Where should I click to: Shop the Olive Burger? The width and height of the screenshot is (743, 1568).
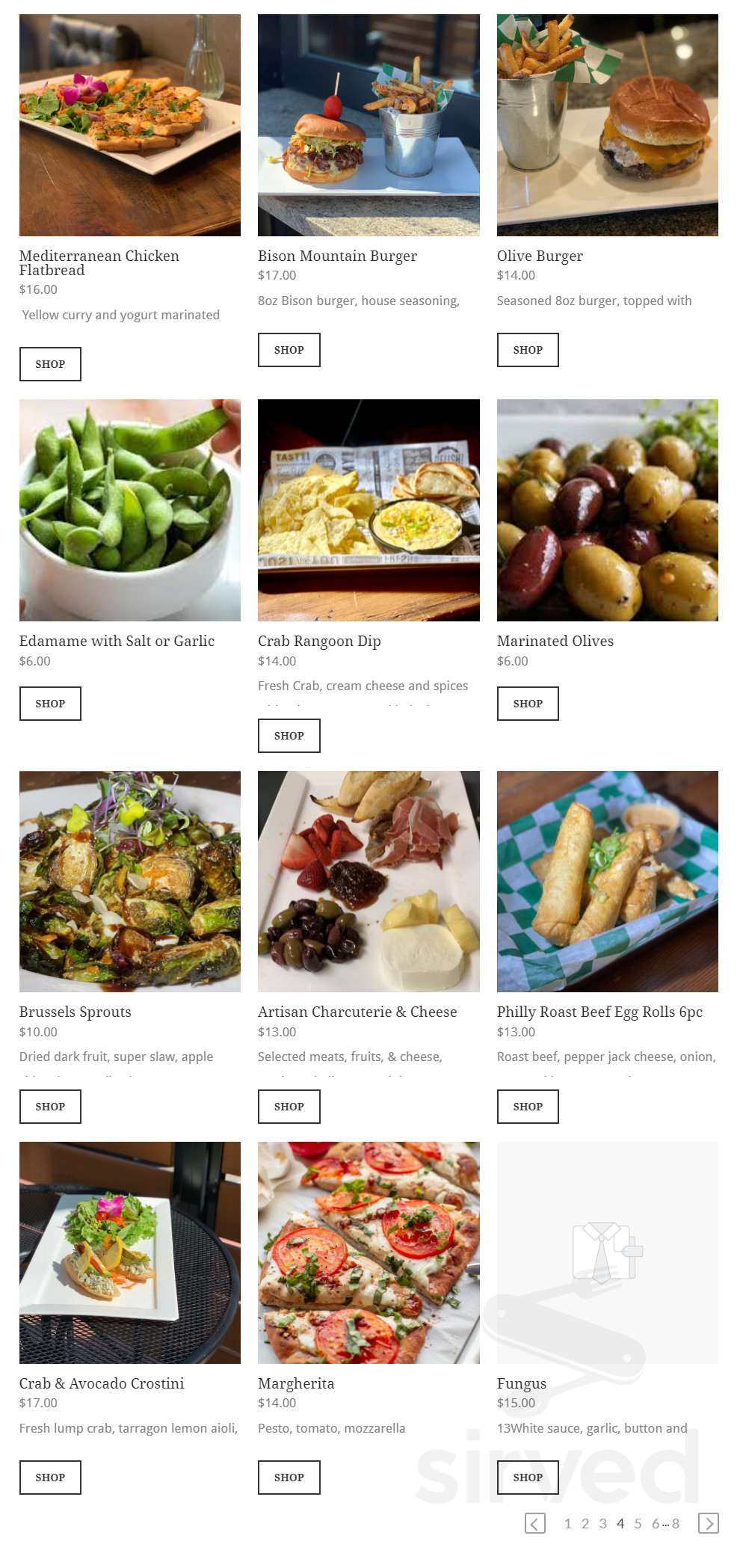(x=527, y=350)
